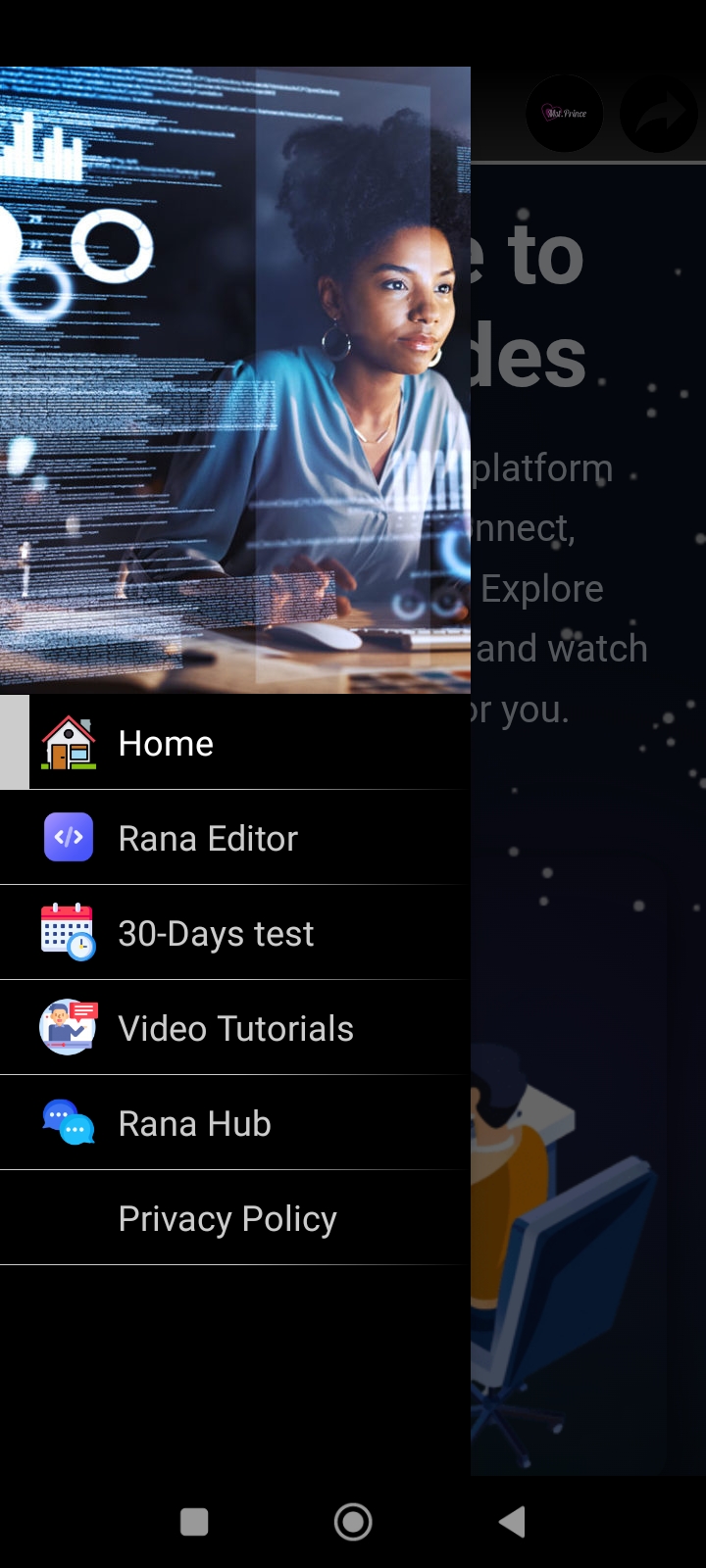Open Home from the drawer menu
This screenshot has height=1568, width=706.
pos(235,743)
